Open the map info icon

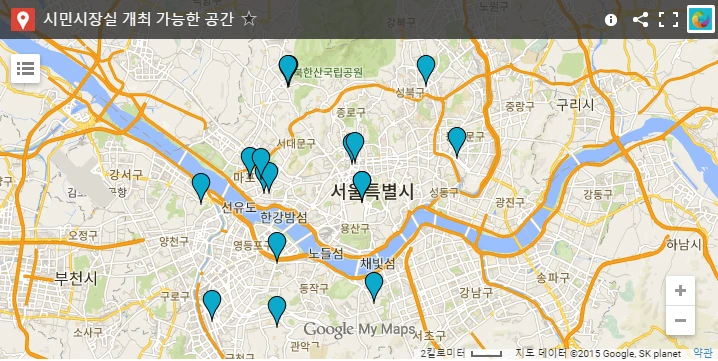click(x=611, y=20)
